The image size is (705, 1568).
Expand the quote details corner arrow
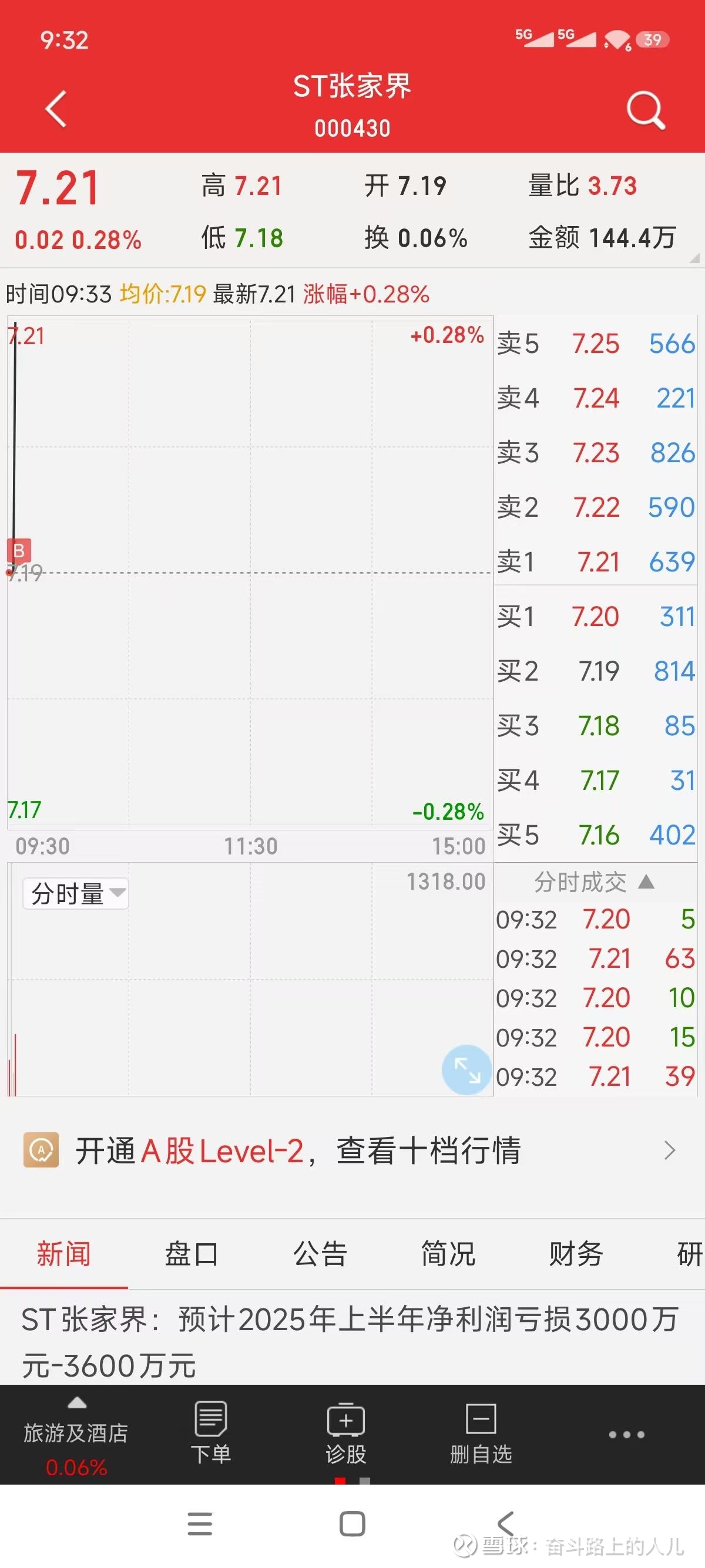[694, 258]
